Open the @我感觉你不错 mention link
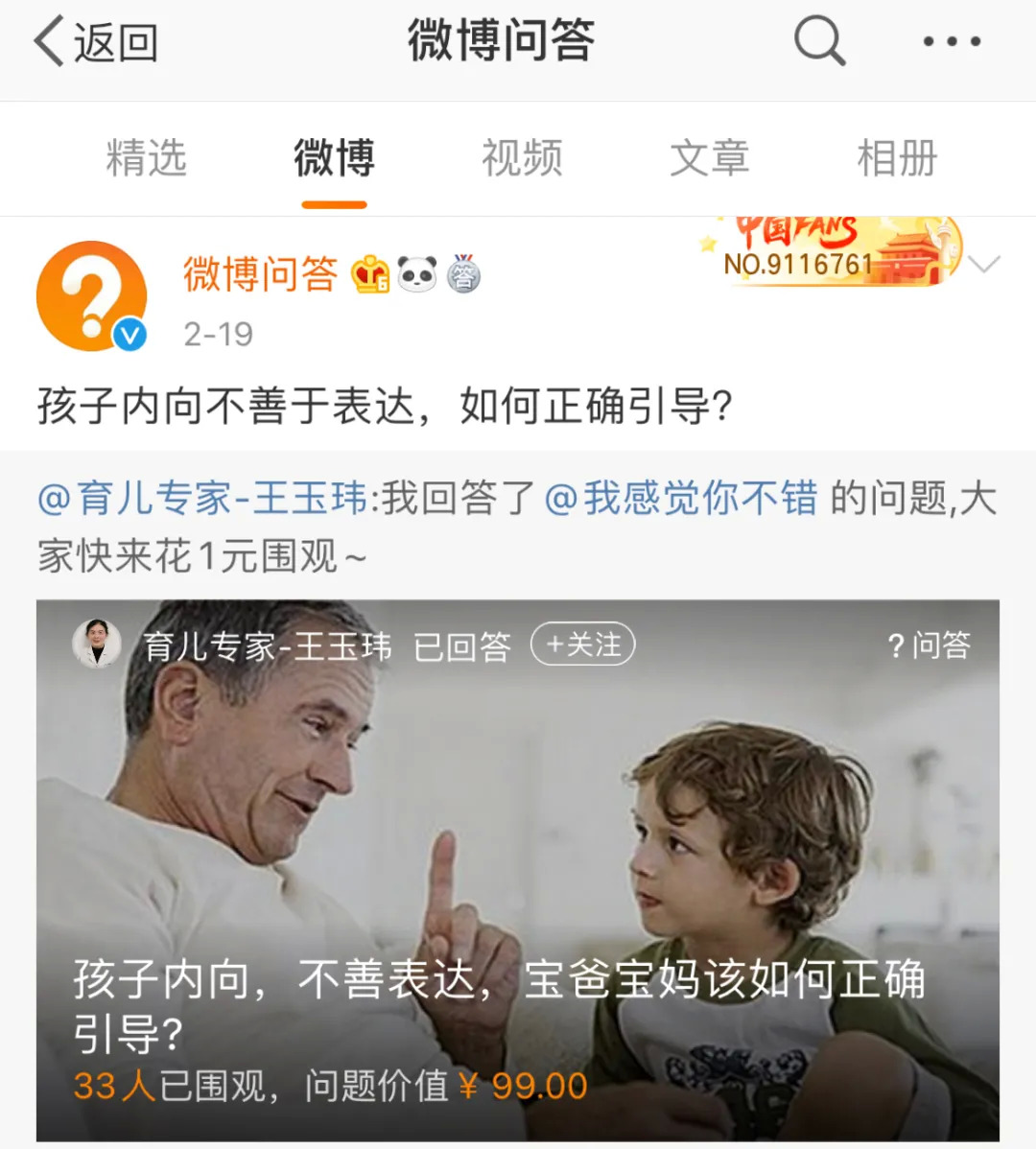The height and width of the screenshot is (1149, 1036). coord(681,499)
